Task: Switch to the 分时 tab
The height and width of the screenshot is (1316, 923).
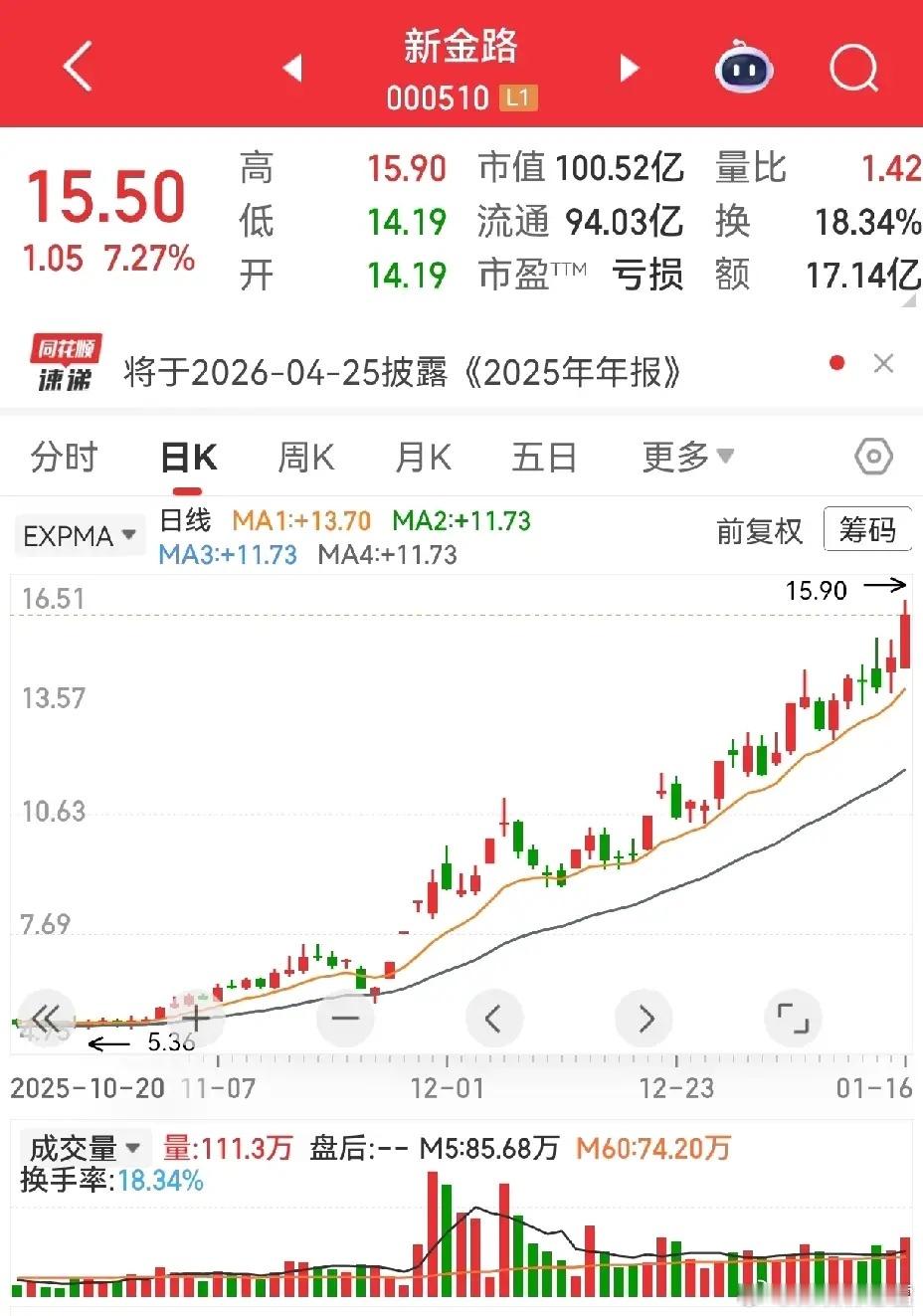Action: pos(65,457)
